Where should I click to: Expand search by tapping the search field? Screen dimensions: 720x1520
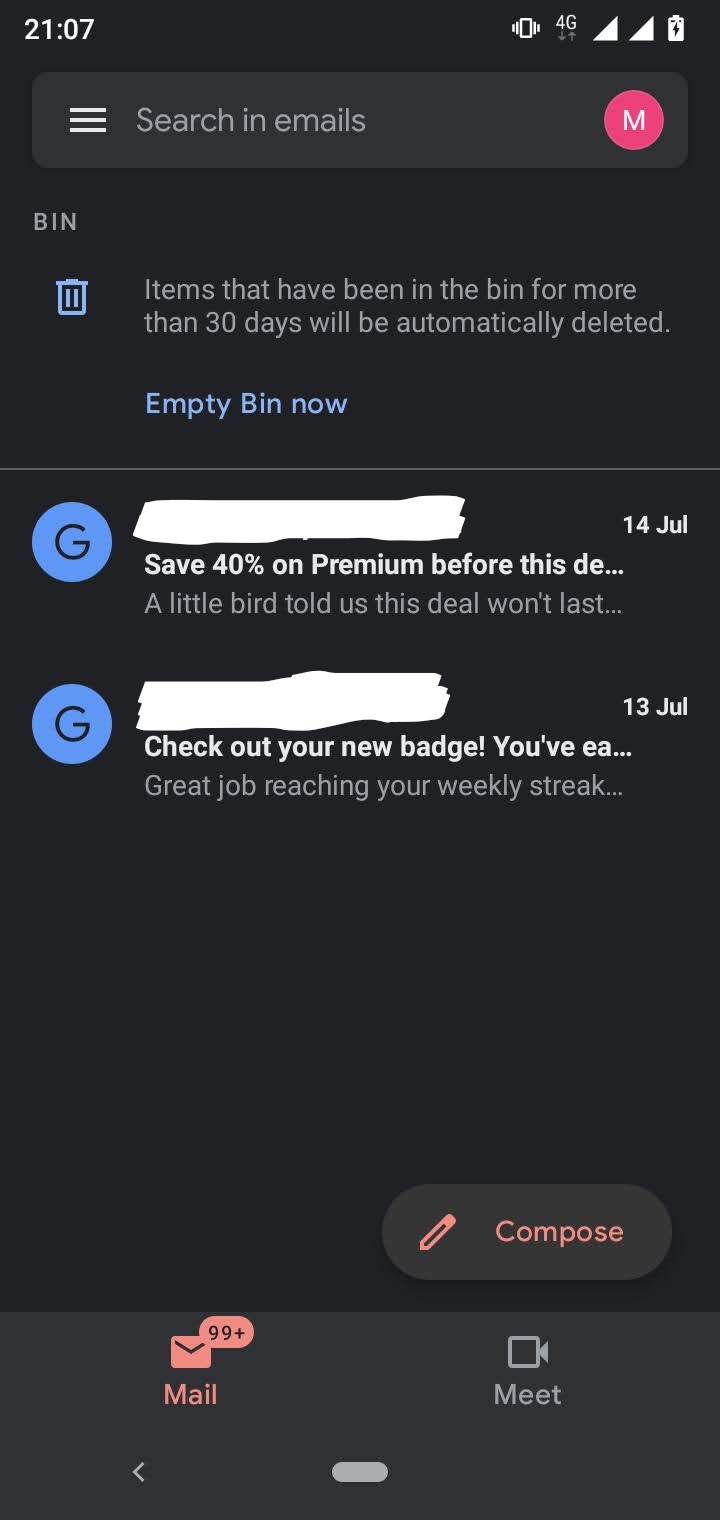point(300,120)
